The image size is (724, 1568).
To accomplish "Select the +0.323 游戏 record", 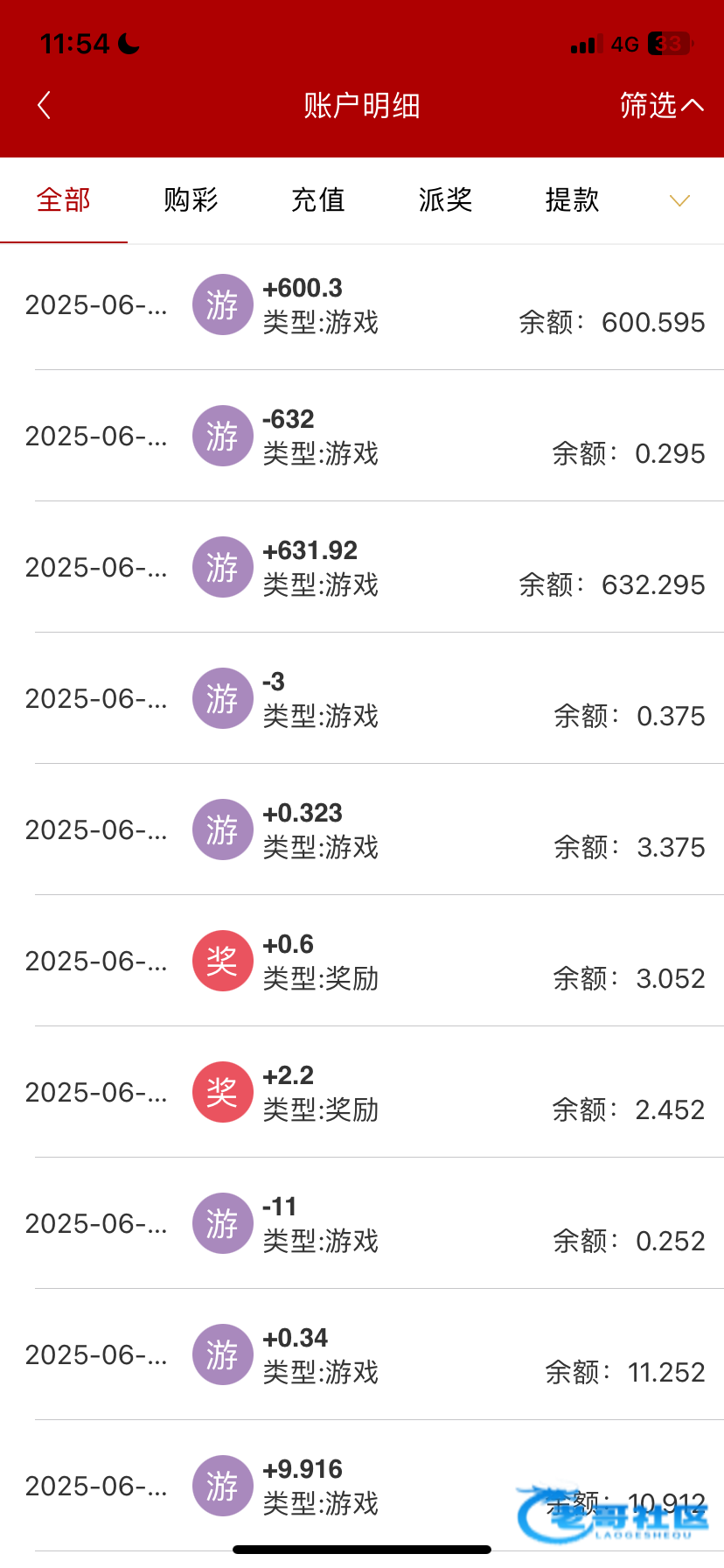I will pyautogui.click(x=362, y=830).
